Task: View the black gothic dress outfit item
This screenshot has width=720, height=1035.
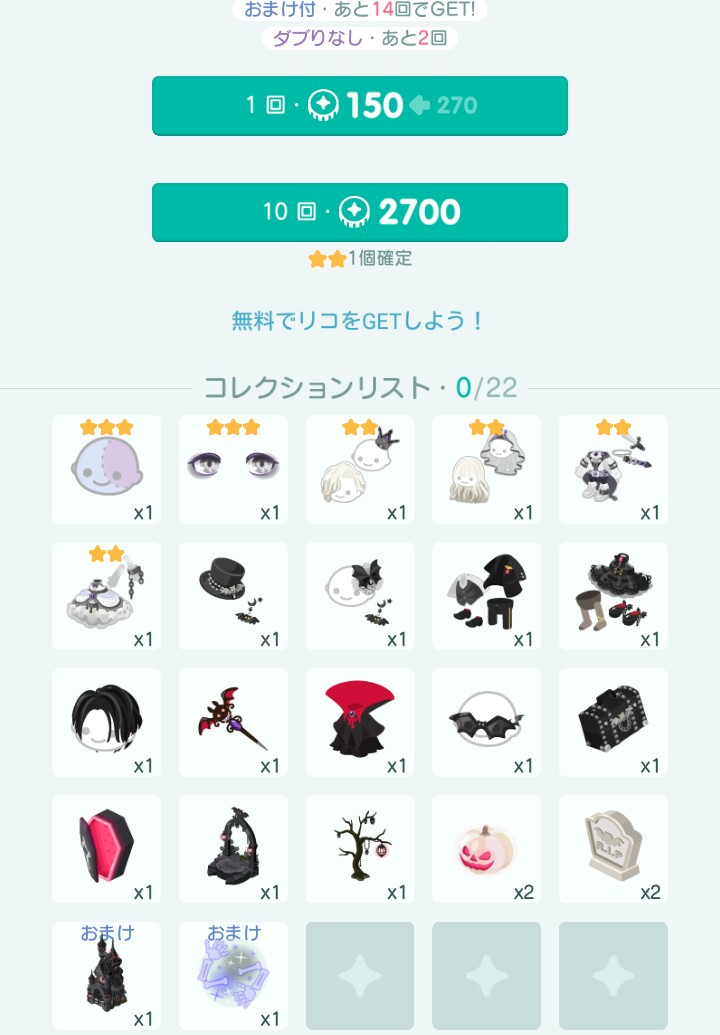Action: point(613,596)
